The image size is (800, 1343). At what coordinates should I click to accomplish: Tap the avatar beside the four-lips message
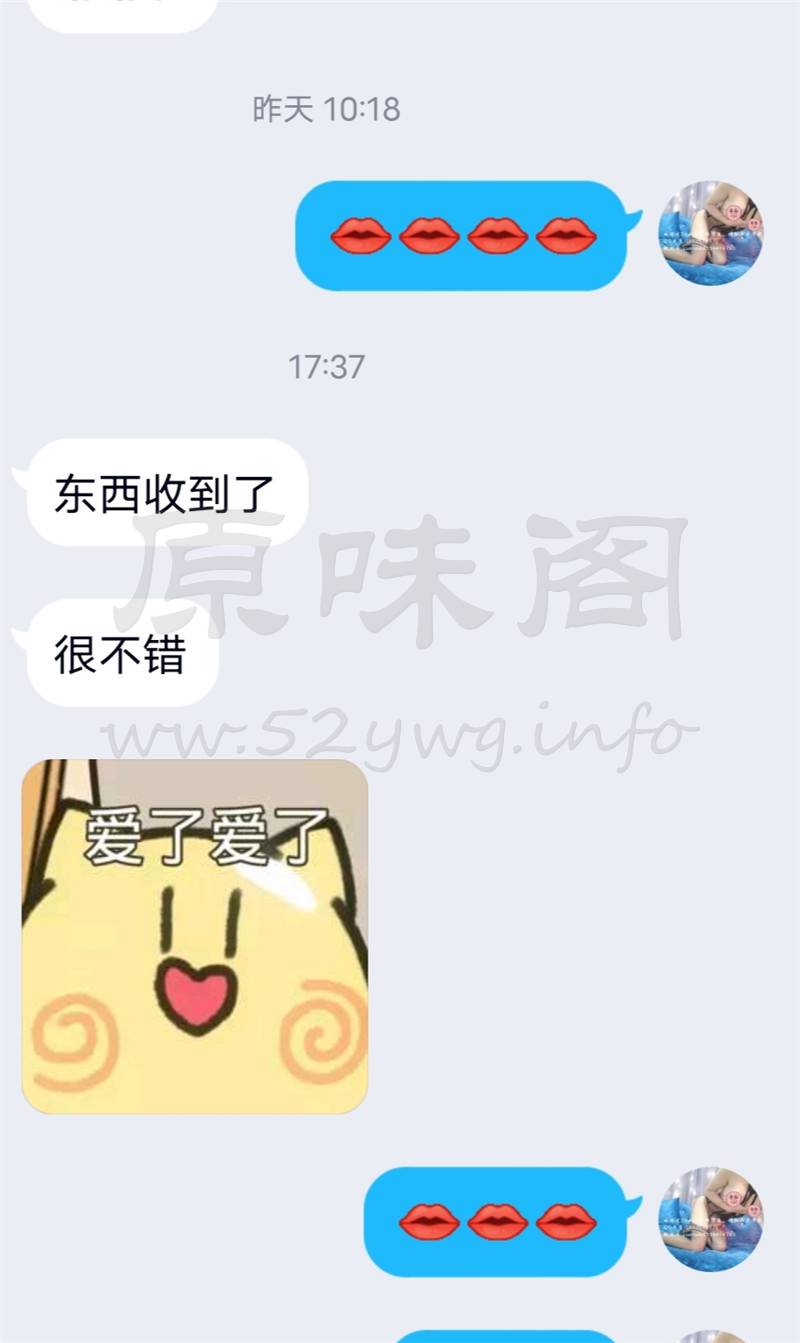coord(711,234)
